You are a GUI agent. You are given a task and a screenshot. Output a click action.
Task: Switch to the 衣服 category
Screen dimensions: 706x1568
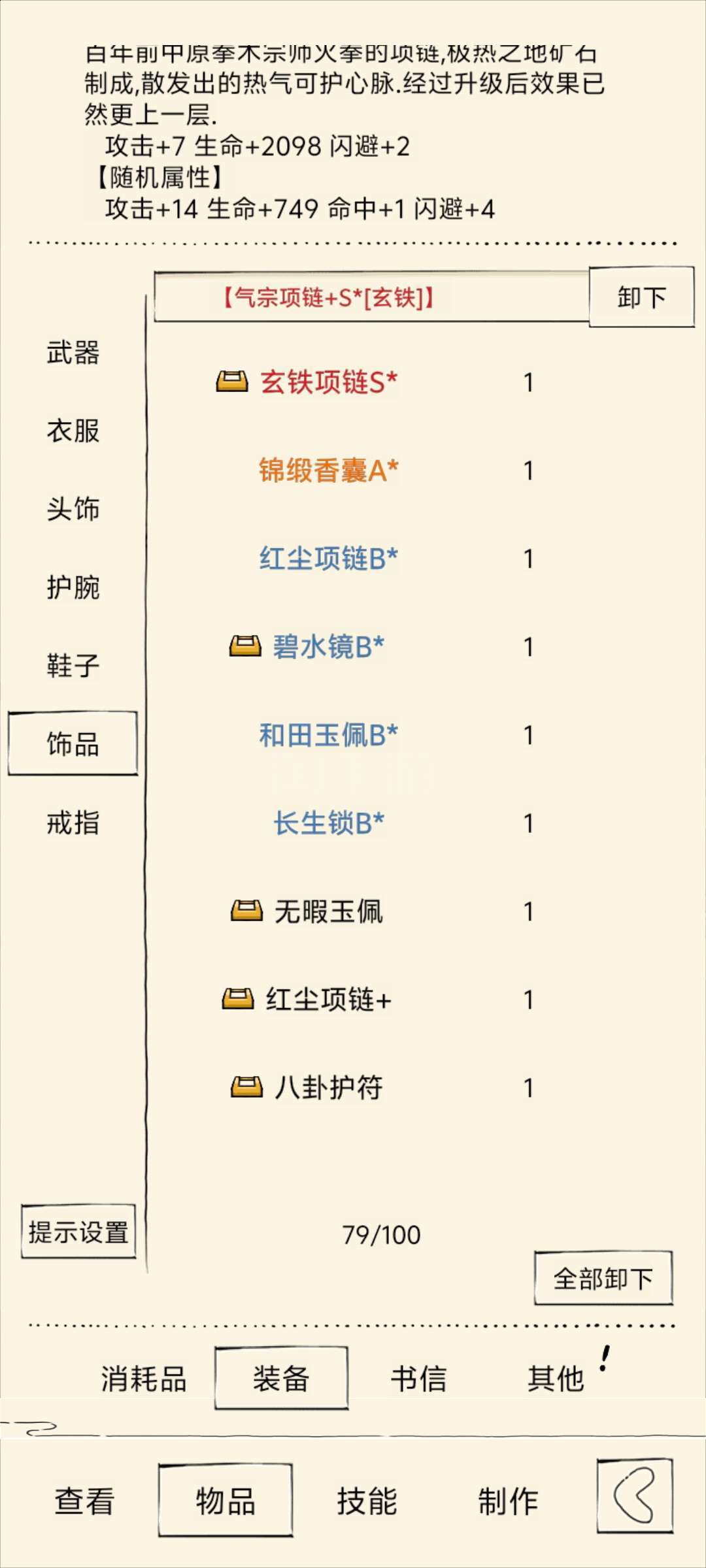(73, 431)
